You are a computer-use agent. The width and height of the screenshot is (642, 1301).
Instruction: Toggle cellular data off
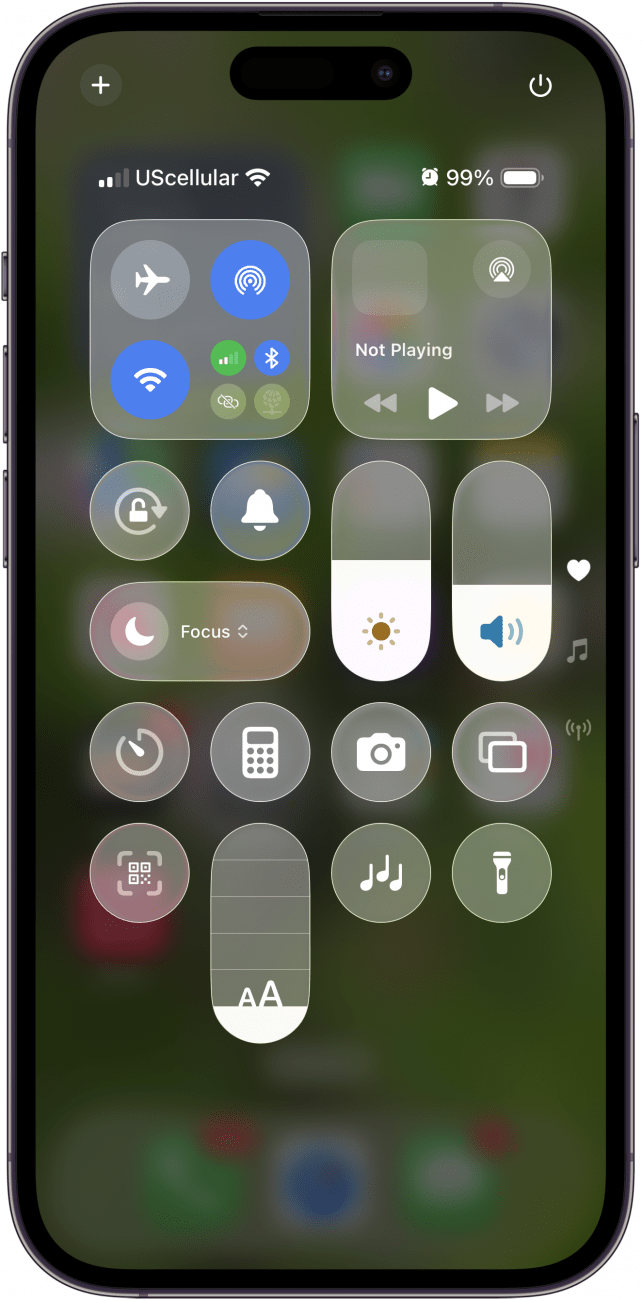229,358
